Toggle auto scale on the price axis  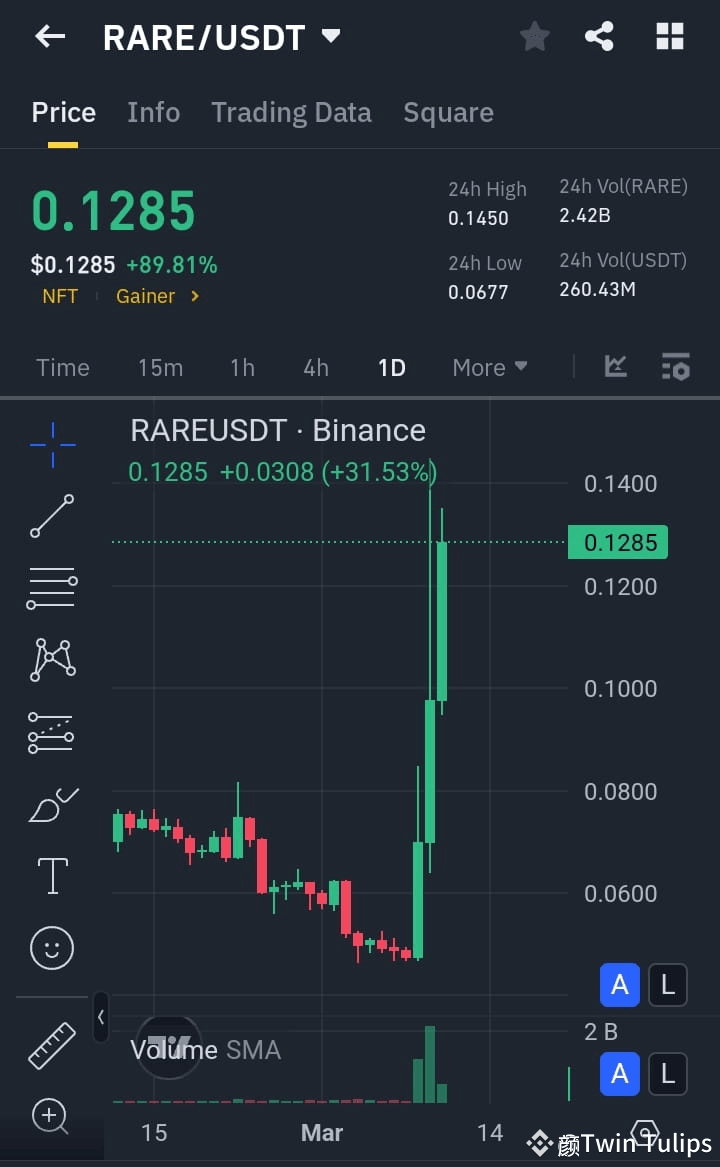point(619,985)
